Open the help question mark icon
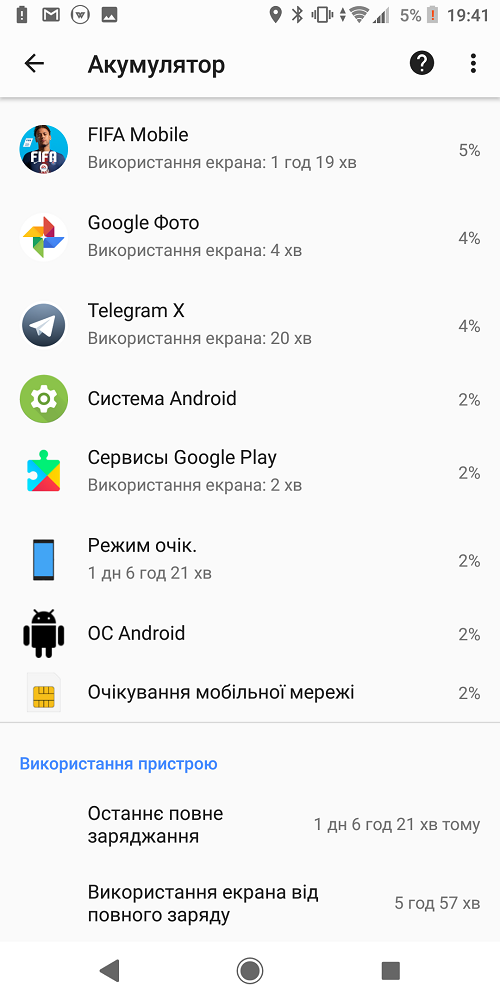The height and width of the screenshot is (1000, 500). 422,63
